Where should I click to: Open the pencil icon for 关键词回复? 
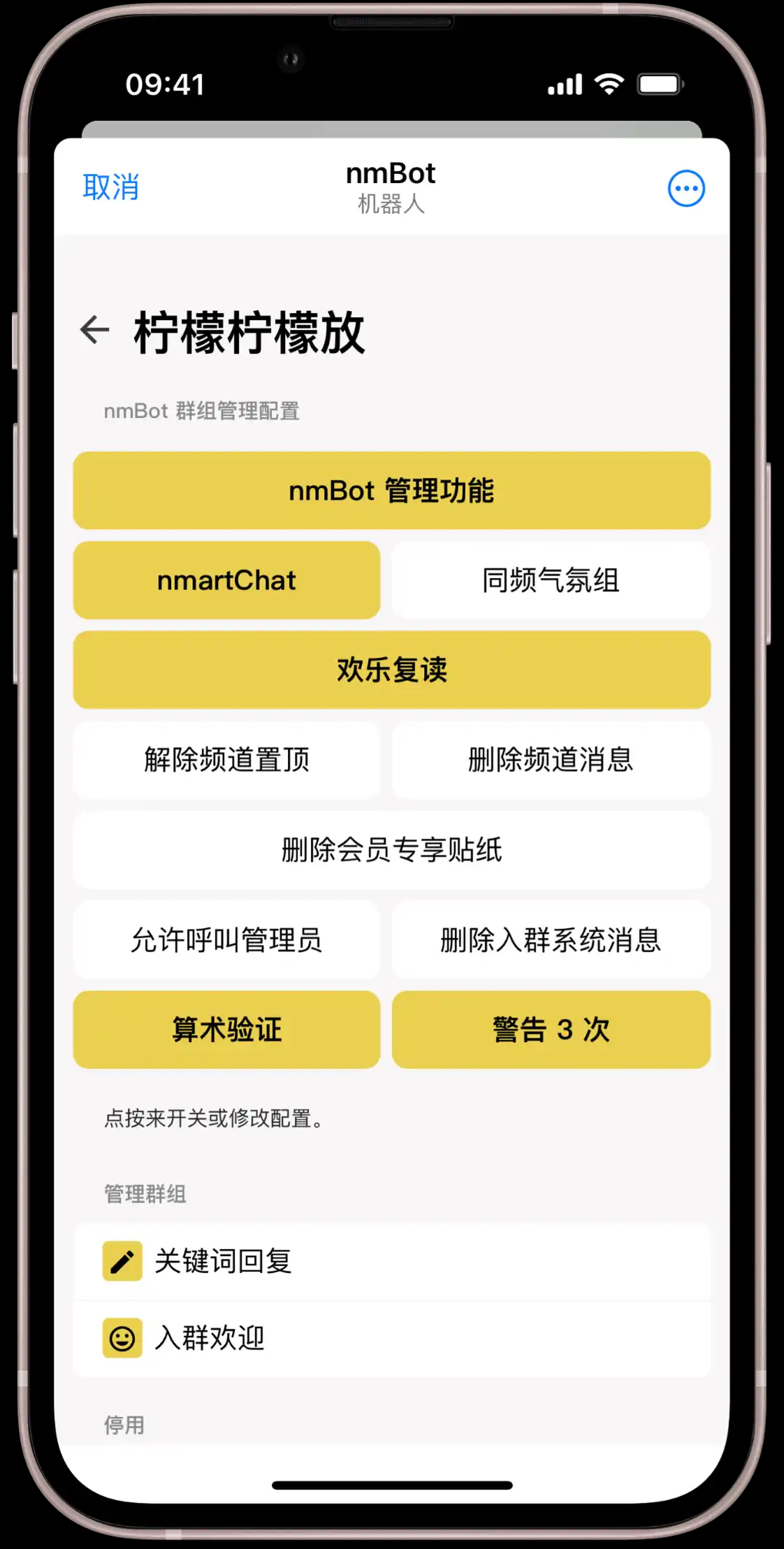tap(122, 1262)
